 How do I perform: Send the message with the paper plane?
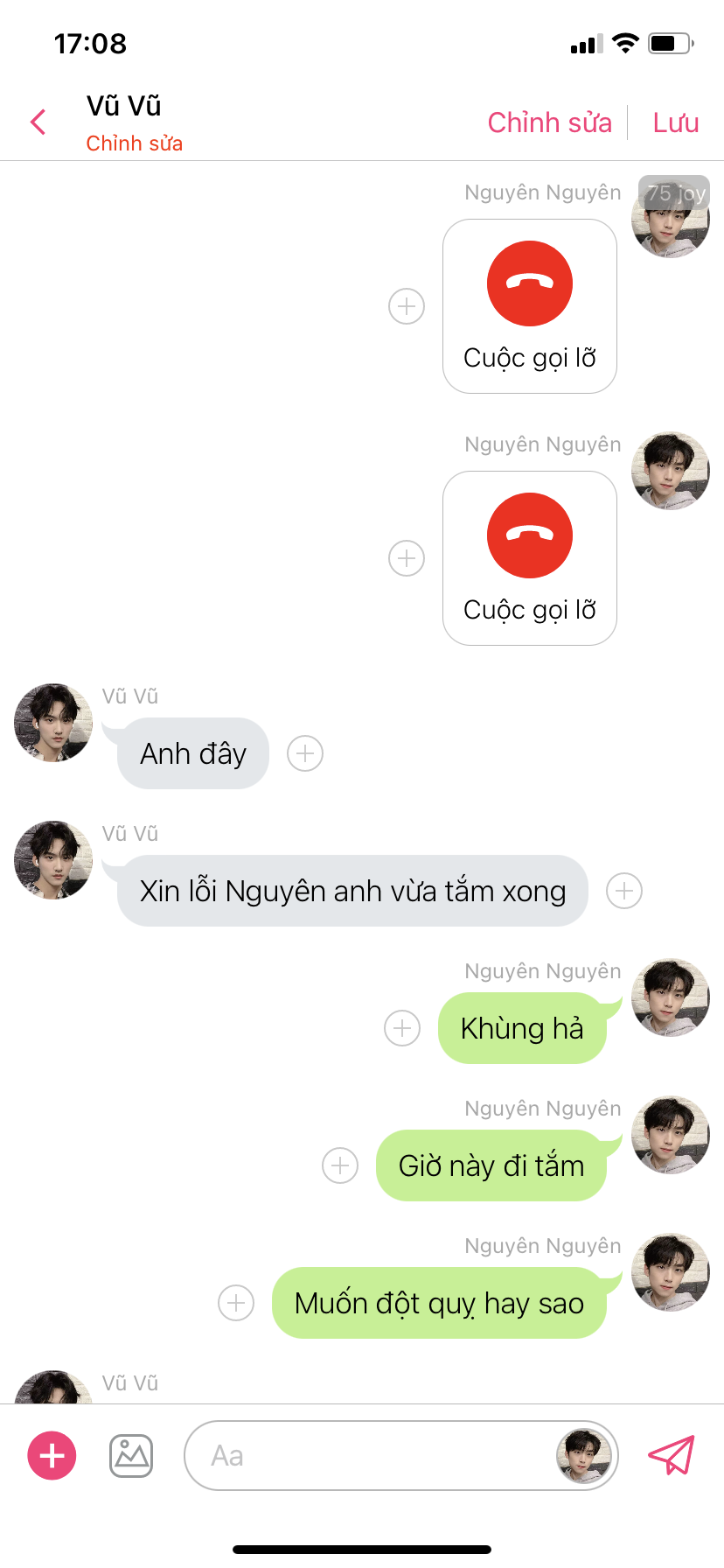[x=671, y=1456]
